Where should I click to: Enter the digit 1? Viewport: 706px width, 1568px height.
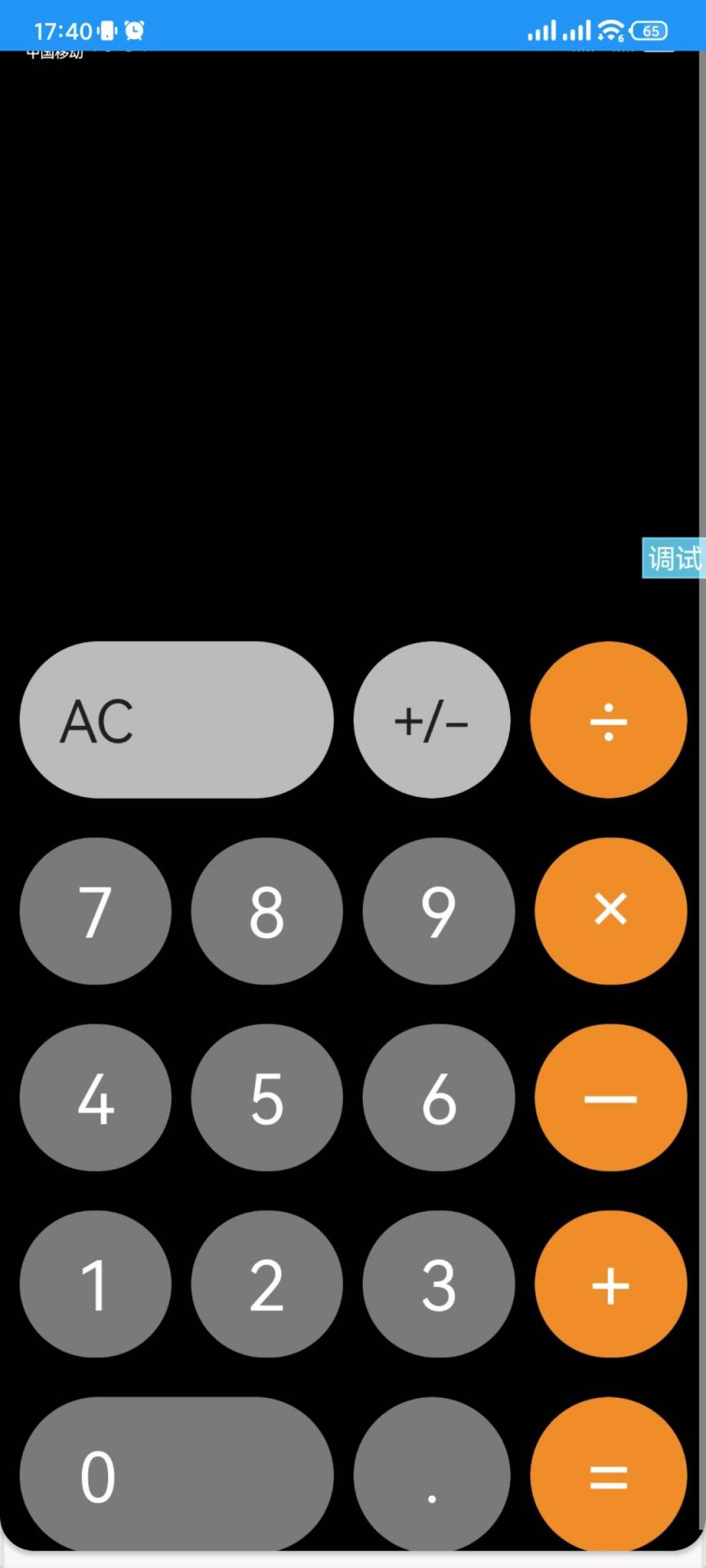(96, 1284)
